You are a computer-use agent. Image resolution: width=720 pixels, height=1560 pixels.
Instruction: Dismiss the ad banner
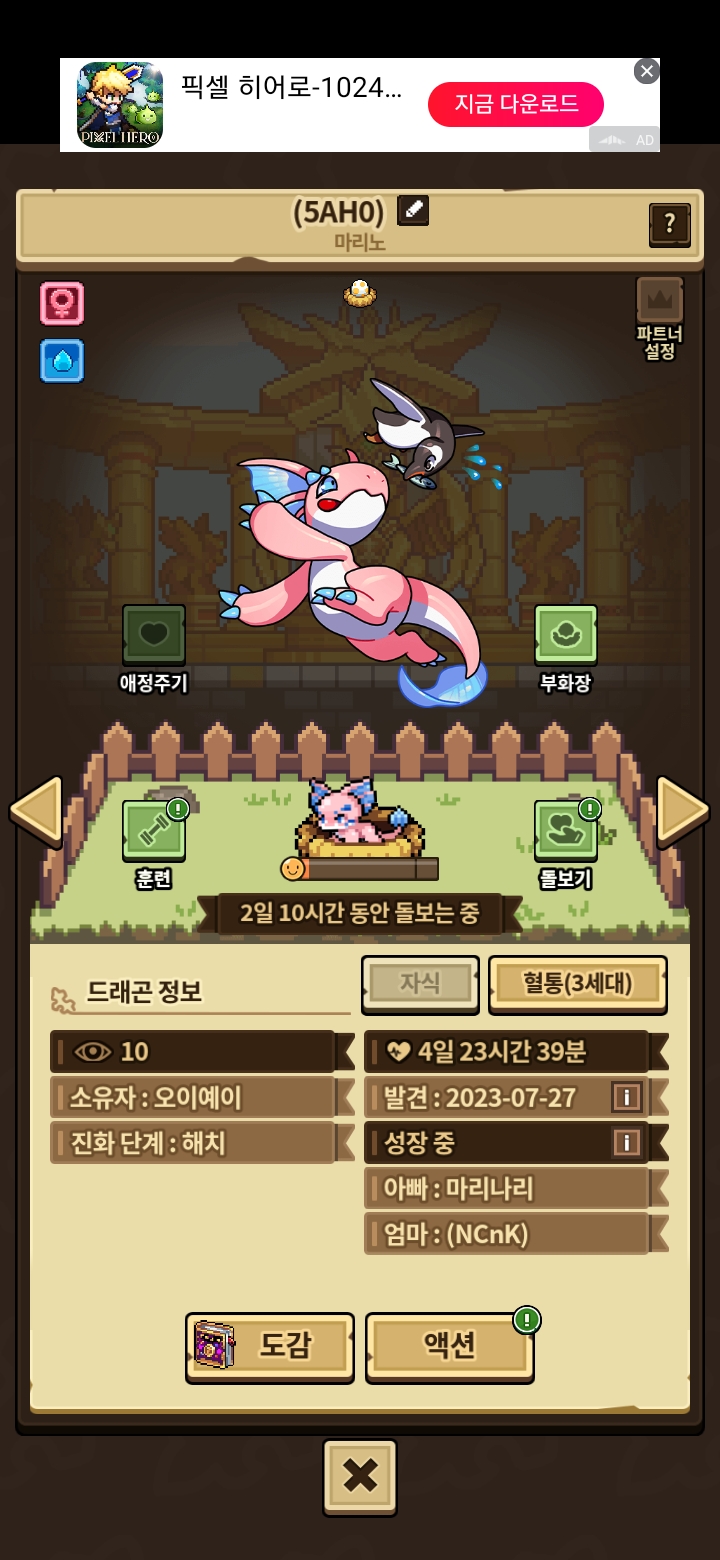click(x=647, y=71)
